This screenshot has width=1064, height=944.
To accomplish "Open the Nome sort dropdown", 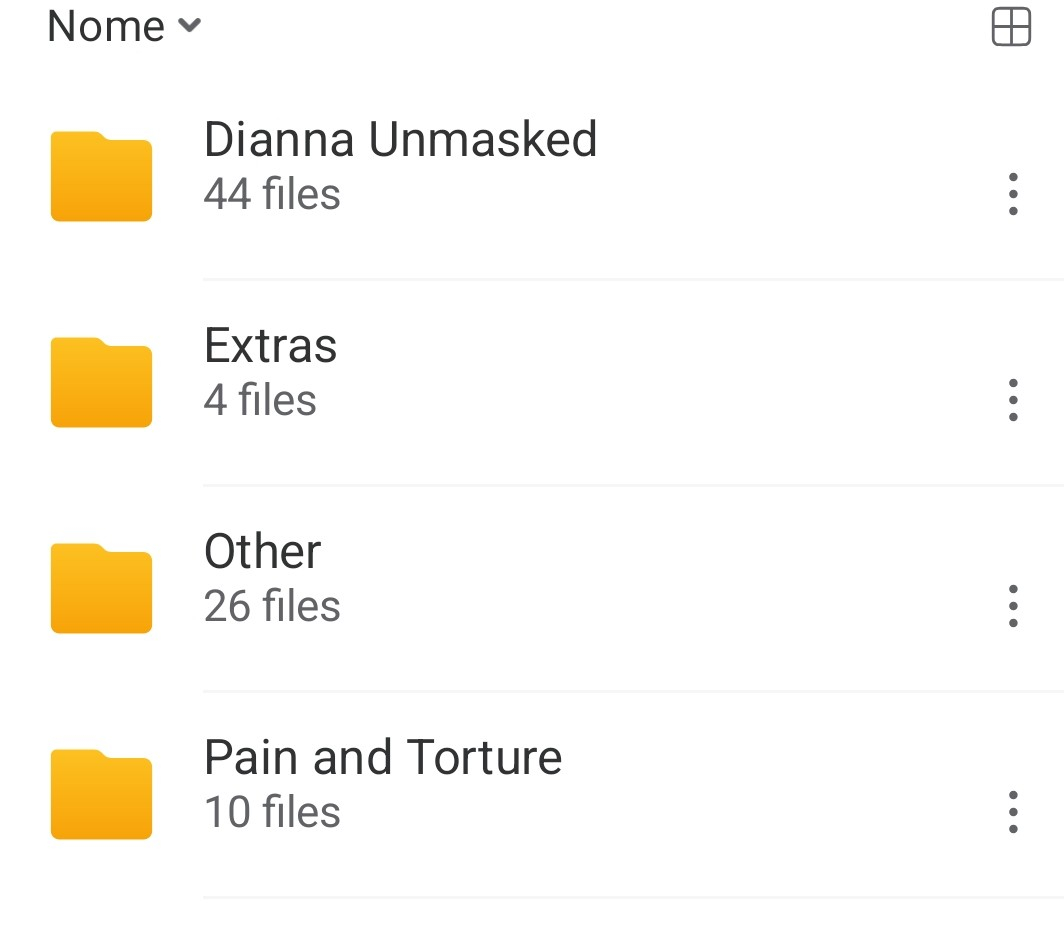I will pyautogui.click(x=124, y=26).
